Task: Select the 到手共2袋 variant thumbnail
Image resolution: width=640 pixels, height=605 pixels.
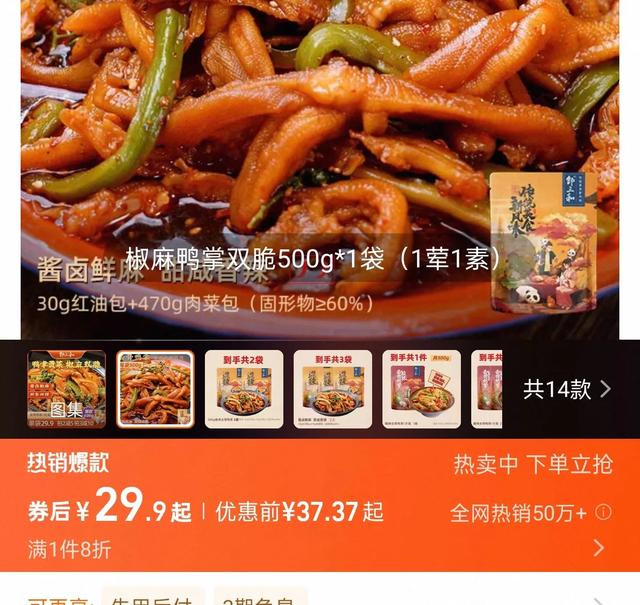Action: [243, 389]
